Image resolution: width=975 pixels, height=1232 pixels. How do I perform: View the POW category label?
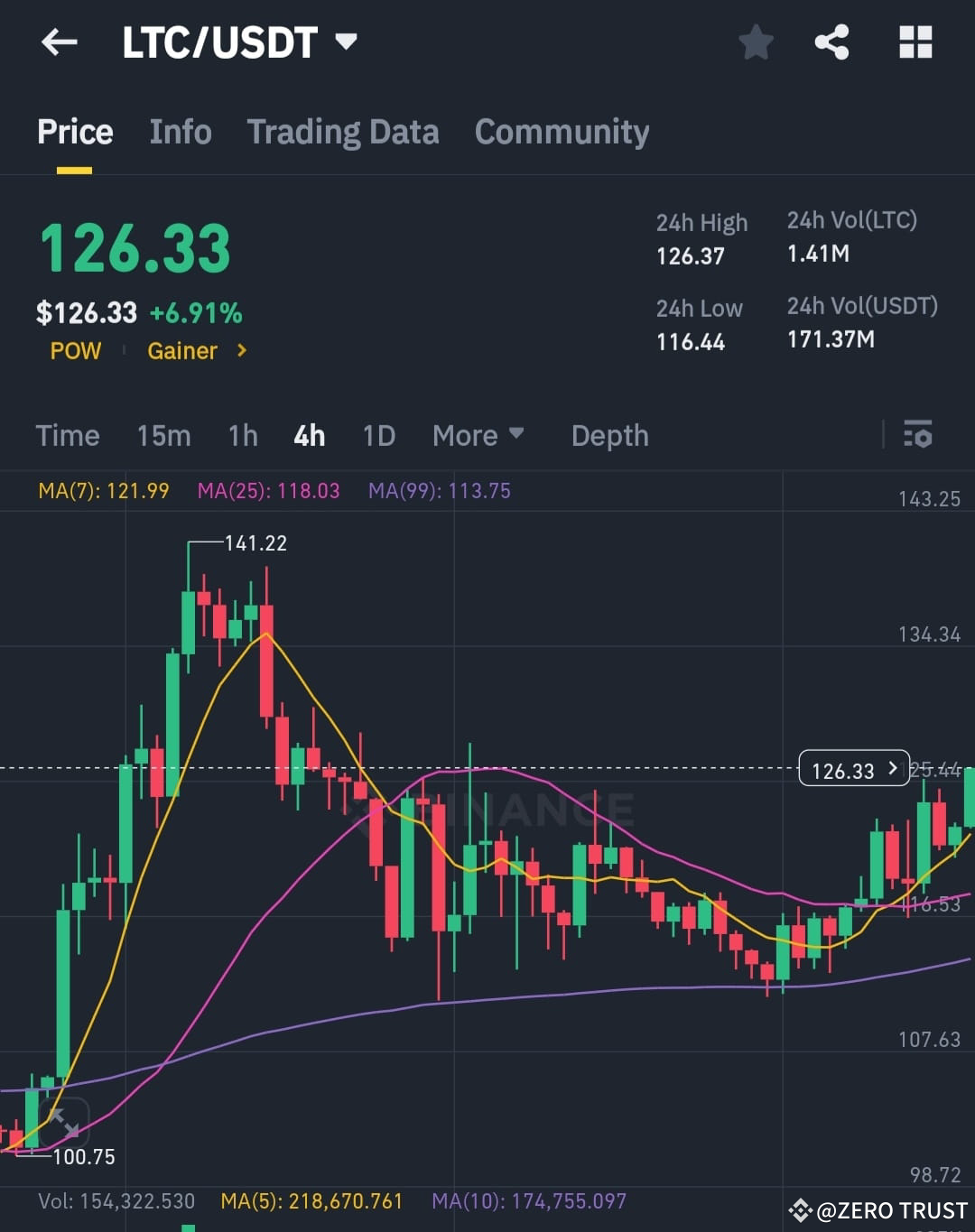pyautogui.click(x=76, y=351)
